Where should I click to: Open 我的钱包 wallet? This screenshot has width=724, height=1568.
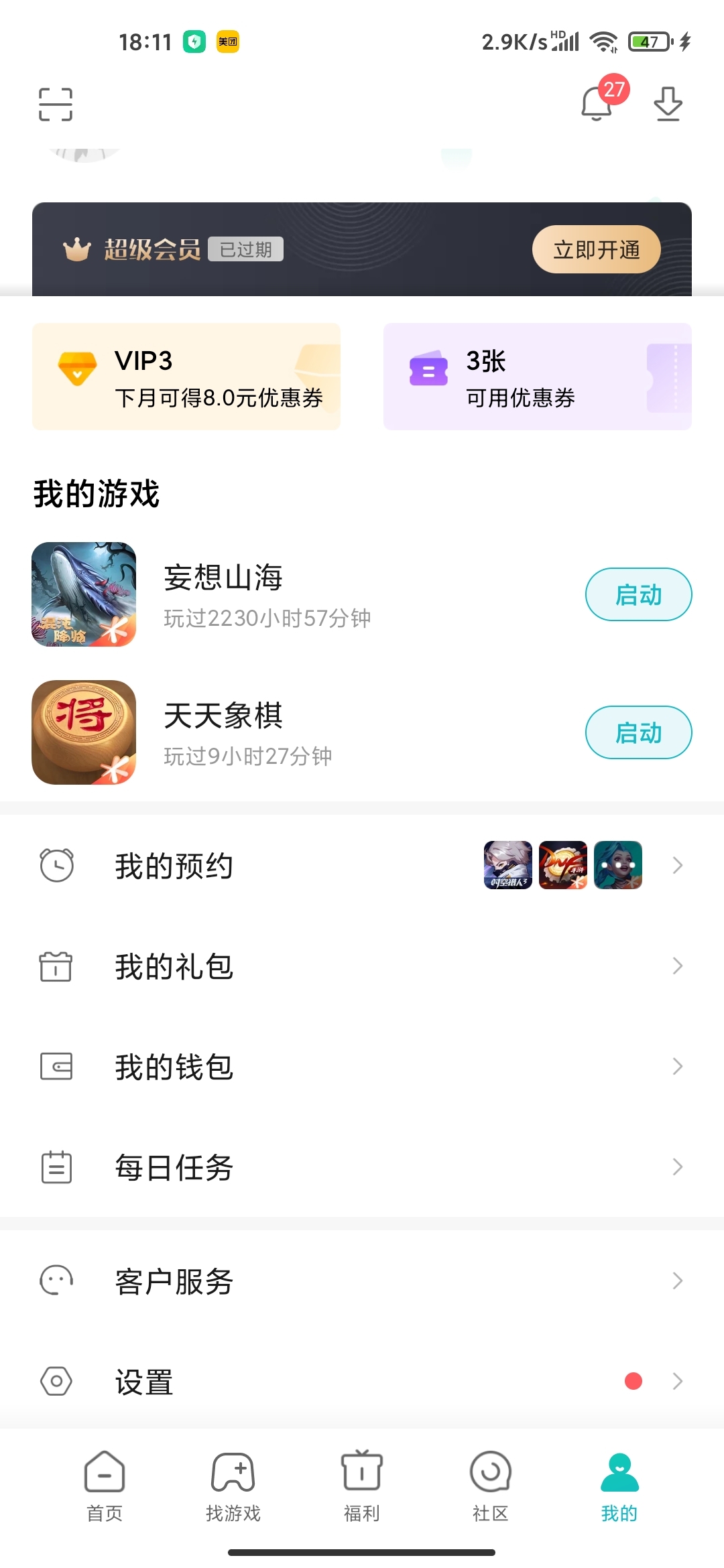pos(362,1067)
